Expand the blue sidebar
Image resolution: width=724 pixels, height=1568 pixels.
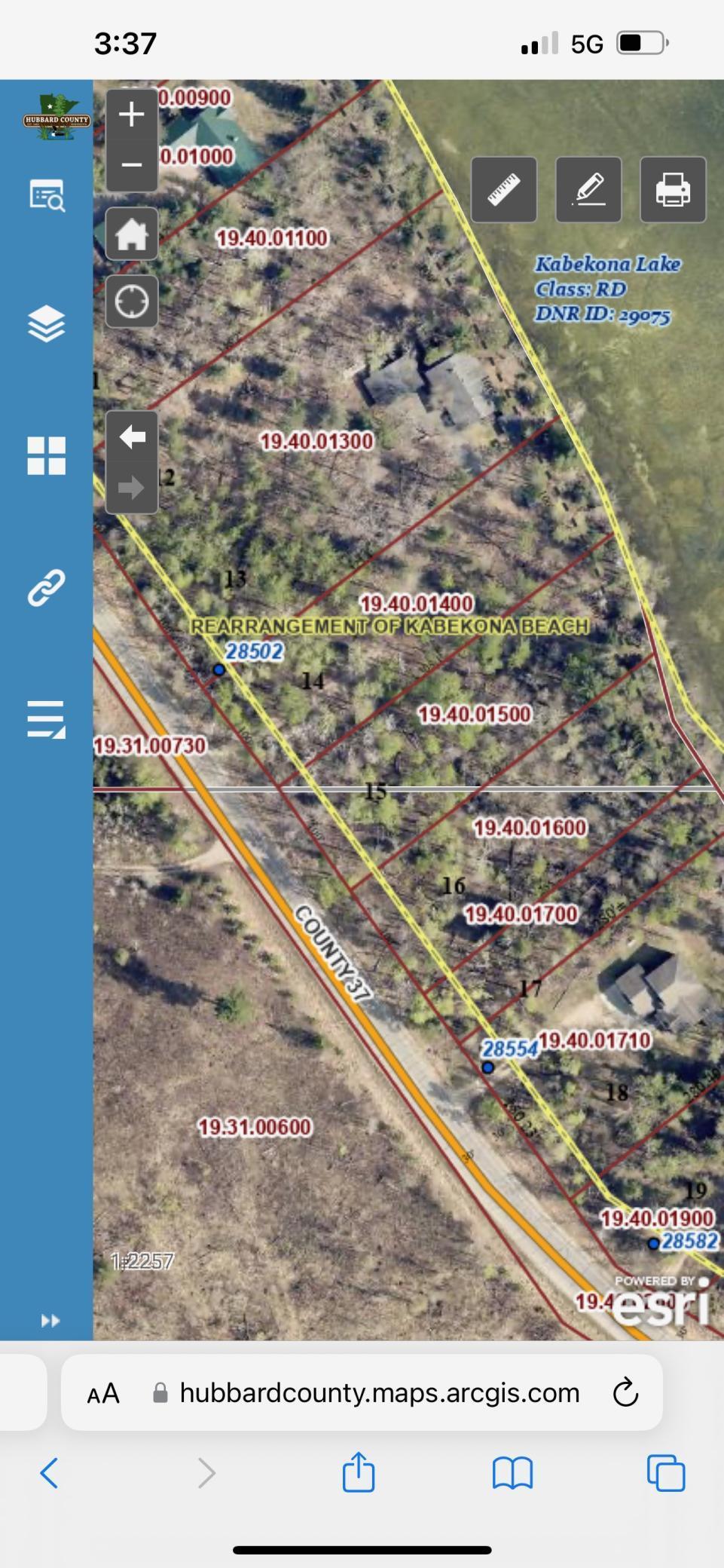coord(50,1320)
